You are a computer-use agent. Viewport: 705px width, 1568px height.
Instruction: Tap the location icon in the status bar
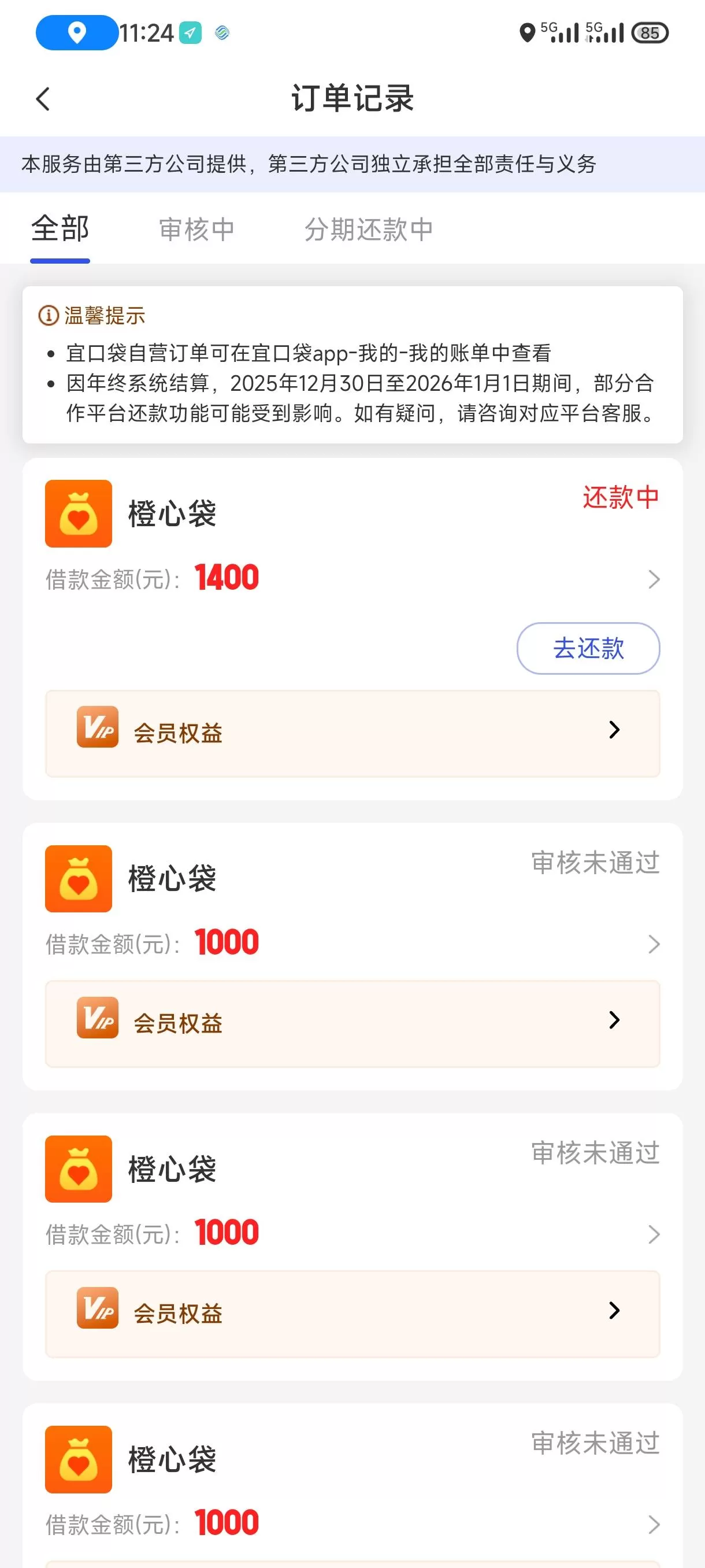(76, 34)
